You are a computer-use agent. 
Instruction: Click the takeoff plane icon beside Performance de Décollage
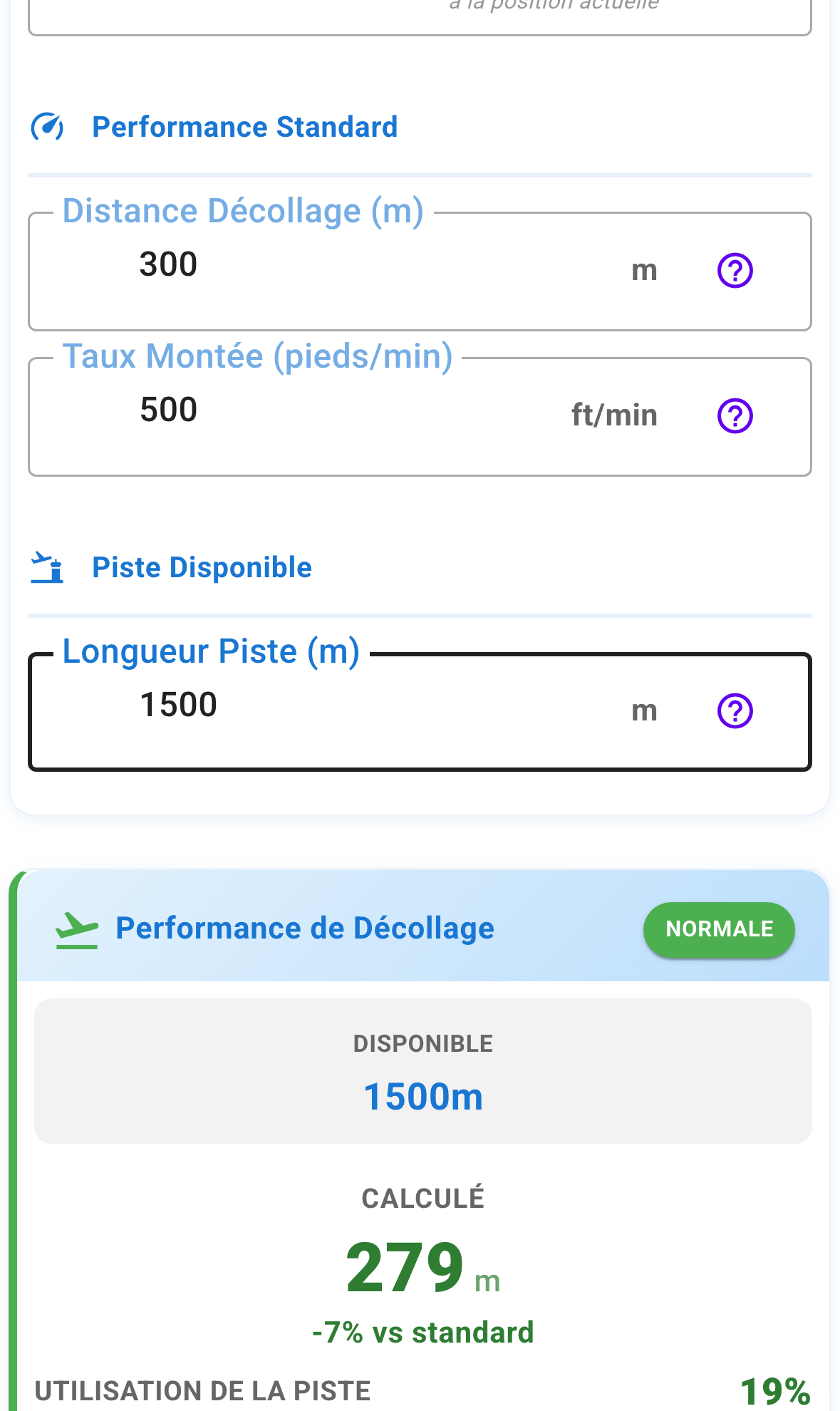[76, 929]
